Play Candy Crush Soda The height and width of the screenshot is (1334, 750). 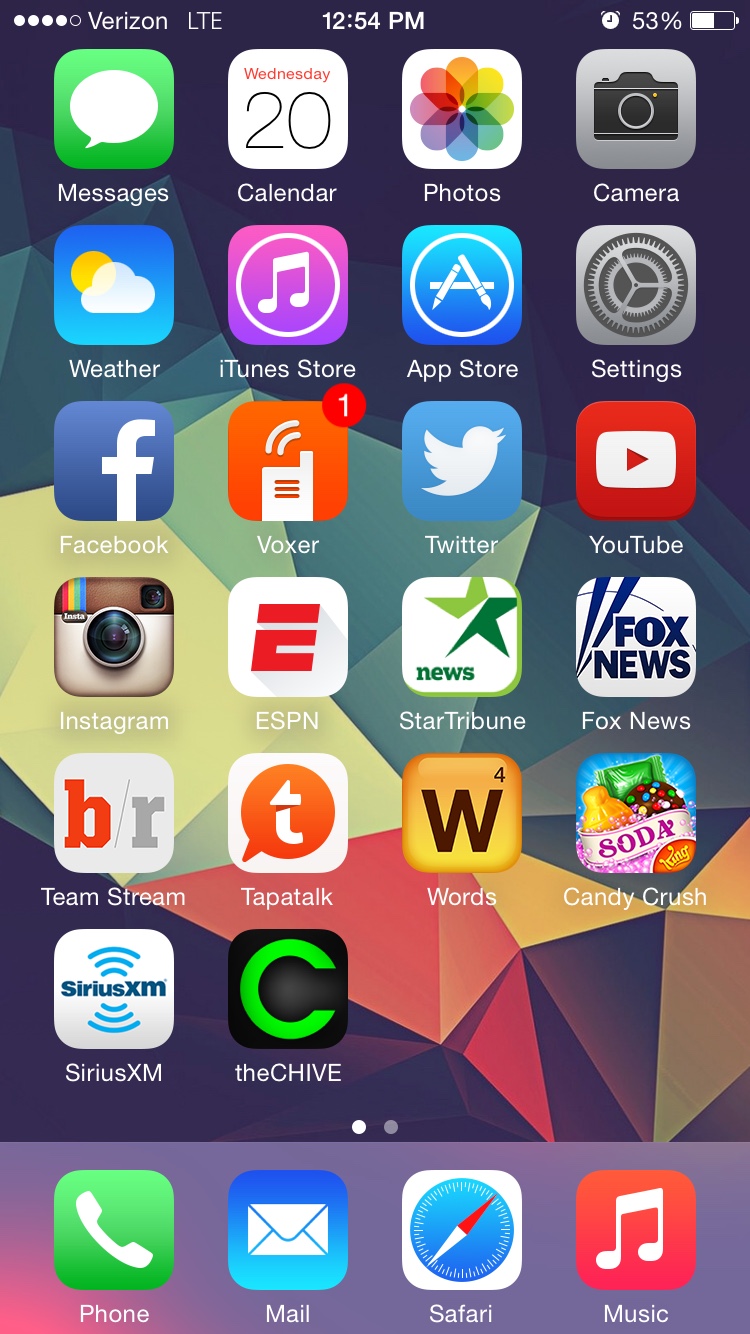(635, 813)
